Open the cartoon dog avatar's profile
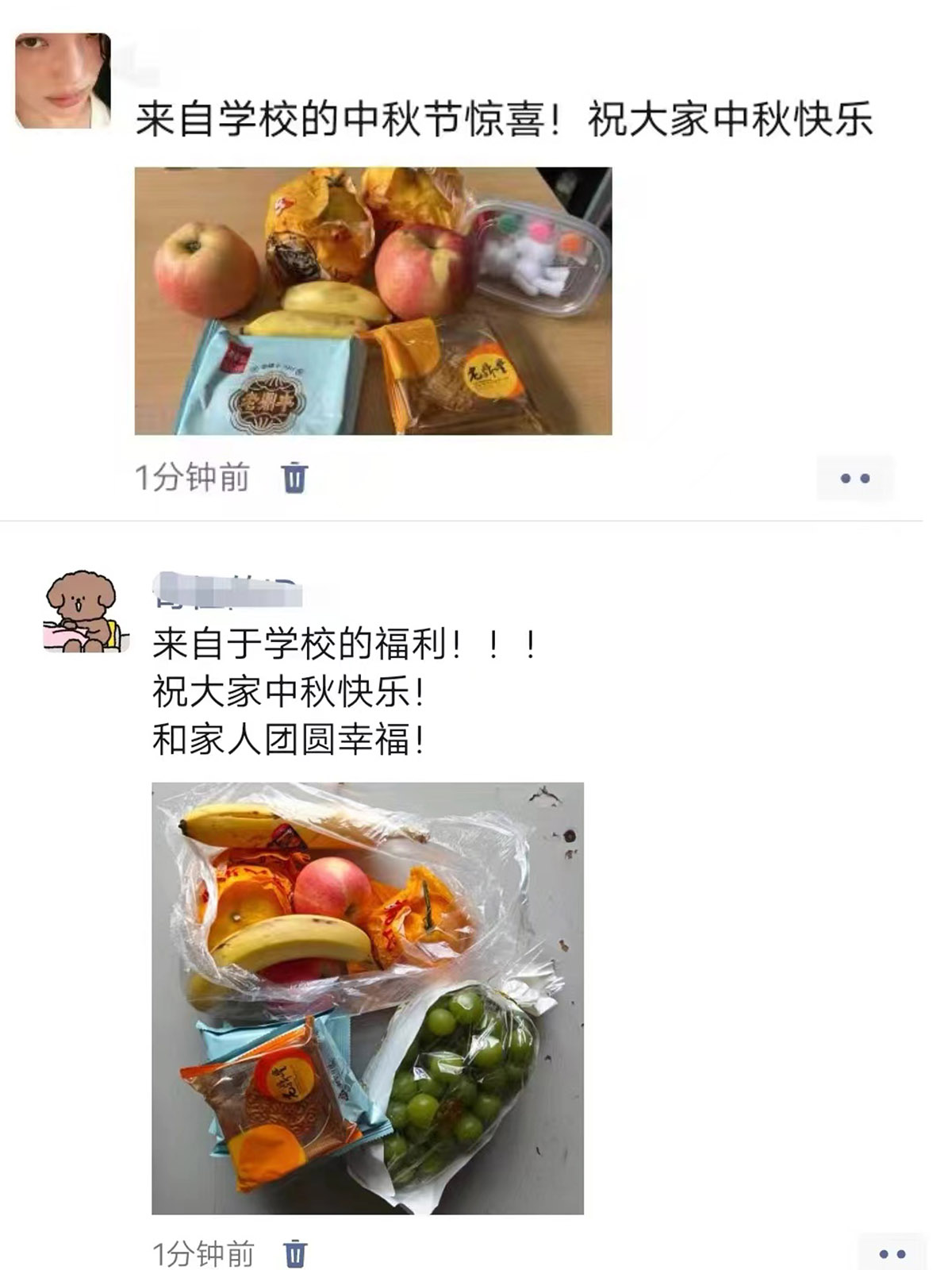The image size is (952, 1270). (85, 611)
